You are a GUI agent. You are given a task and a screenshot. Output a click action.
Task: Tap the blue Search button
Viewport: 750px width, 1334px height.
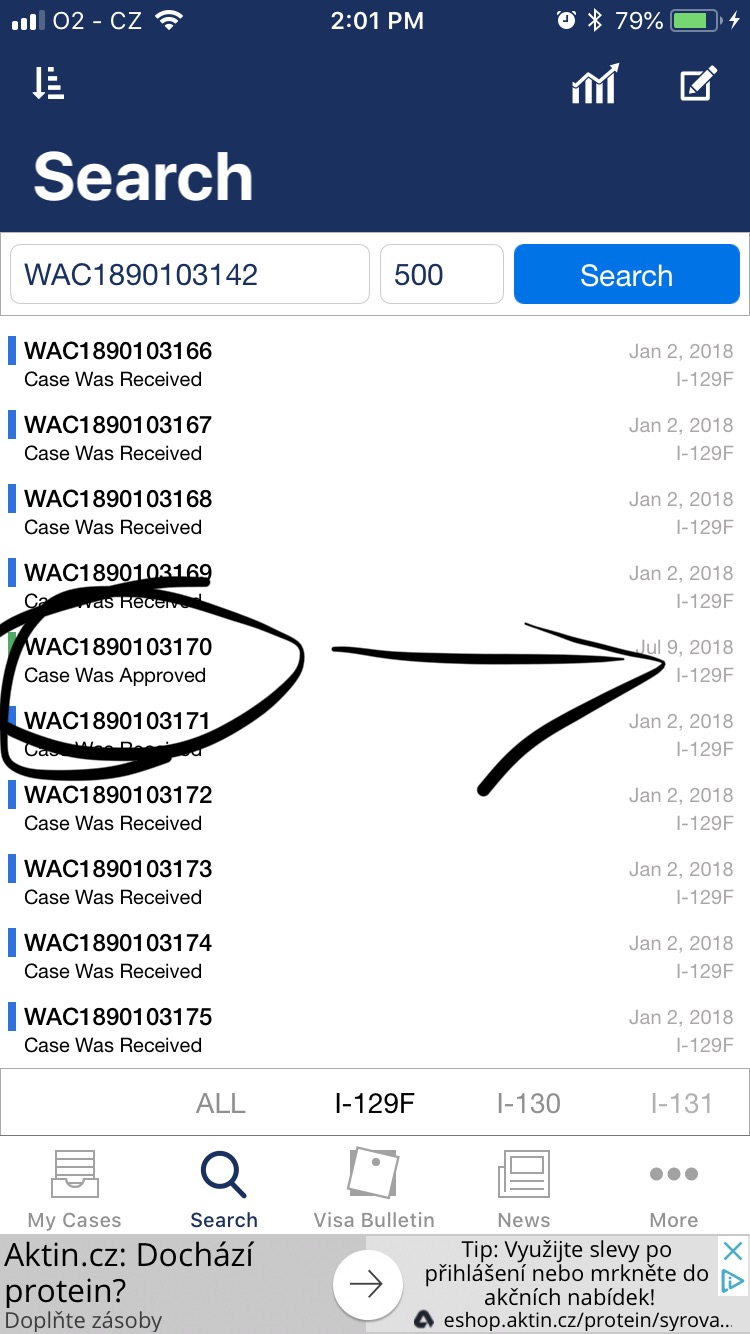pos(627,274)
